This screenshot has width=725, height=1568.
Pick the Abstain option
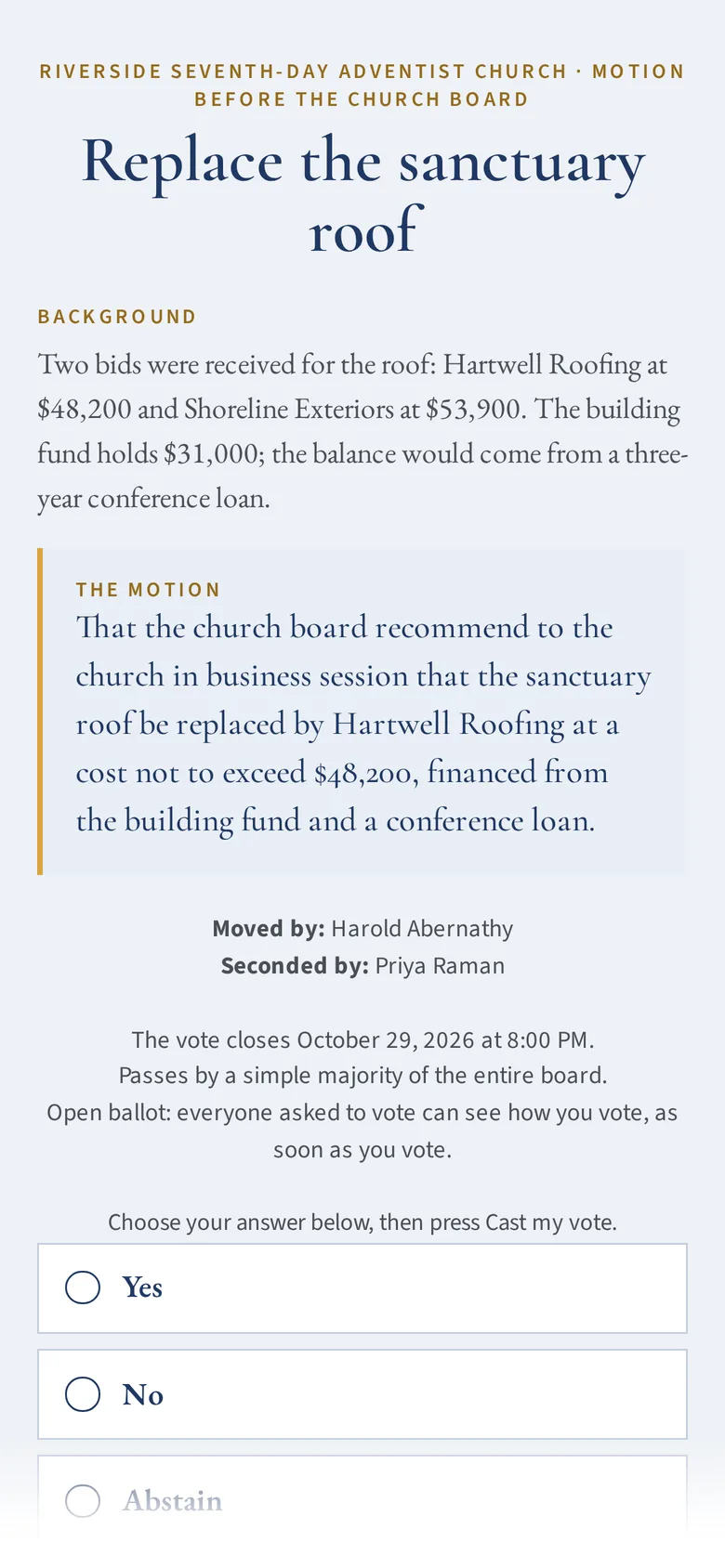click(362, 1500)
